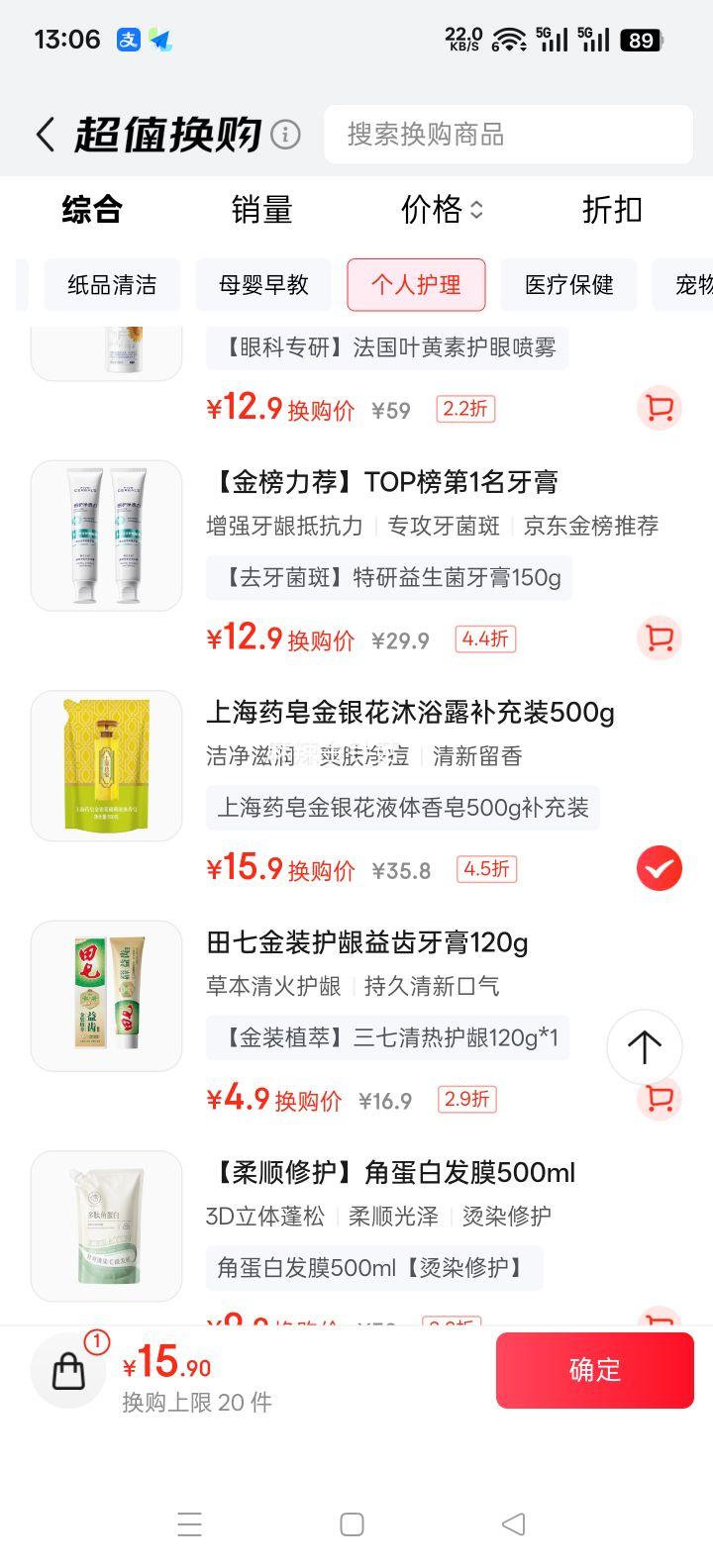Click the exchange cart icon beside 金榜力荐 toothpaste
This screenshot has width=713, height=1568.
click(x=658, y=639)
